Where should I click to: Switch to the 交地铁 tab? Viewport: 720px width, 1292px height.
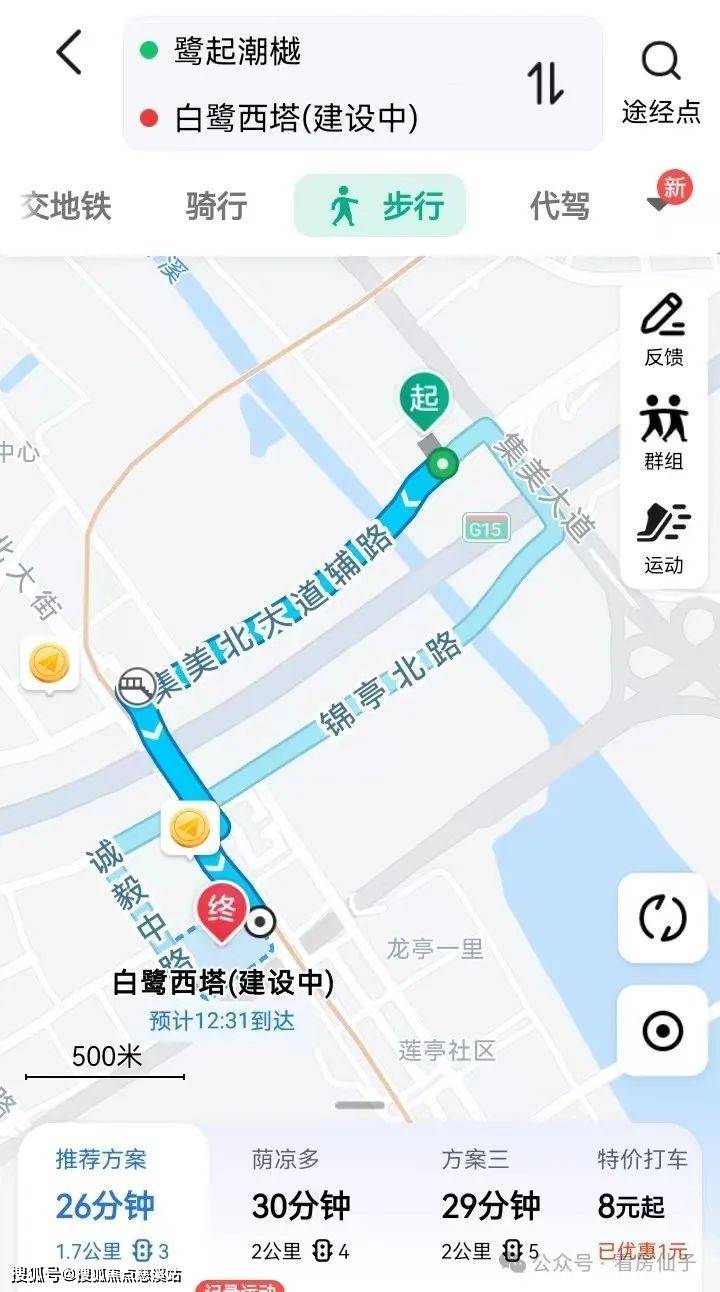(66, 206)
